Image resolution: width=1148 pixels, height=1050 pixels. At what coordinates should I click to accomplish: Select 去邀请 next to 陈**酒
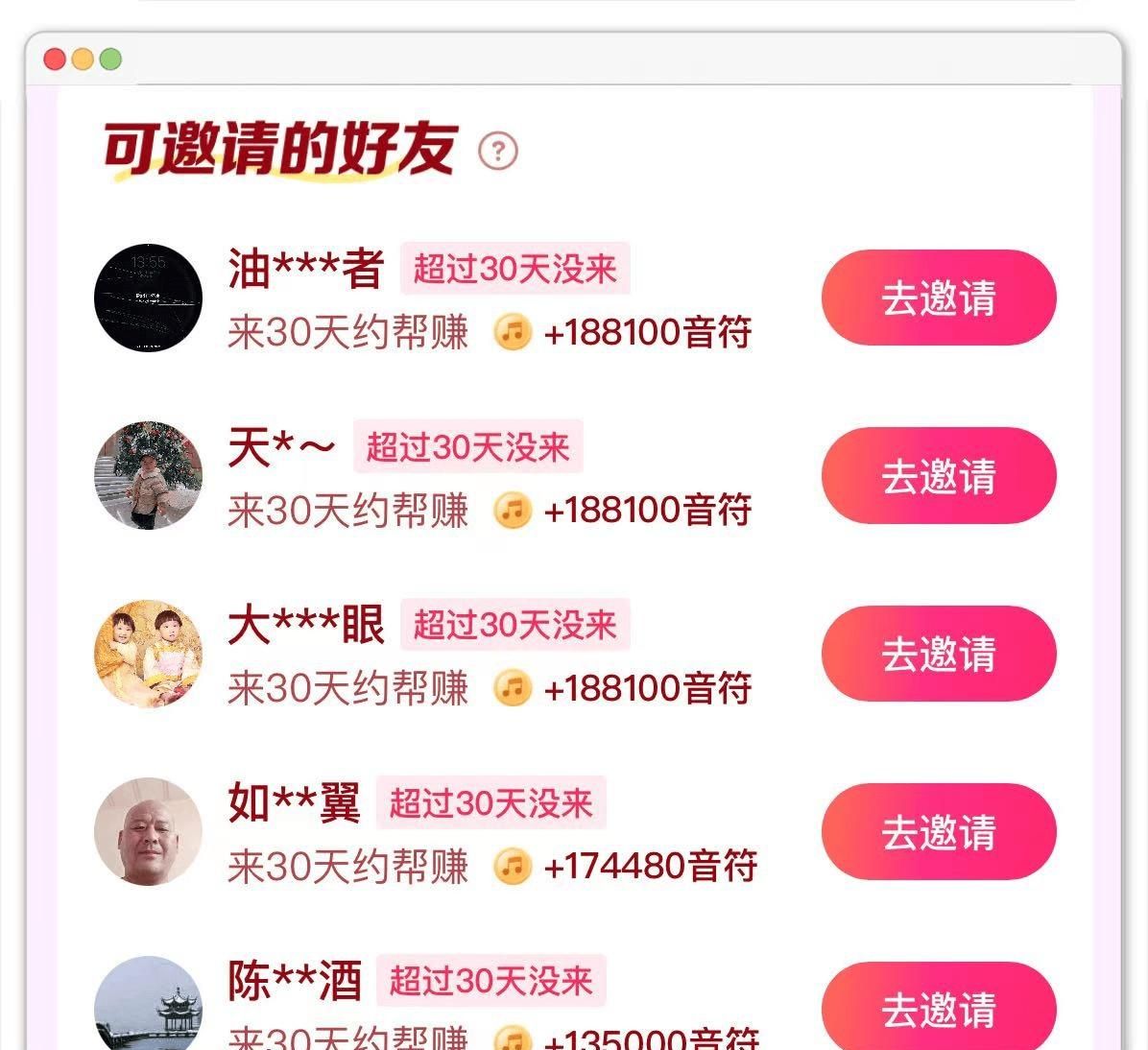939,1008
